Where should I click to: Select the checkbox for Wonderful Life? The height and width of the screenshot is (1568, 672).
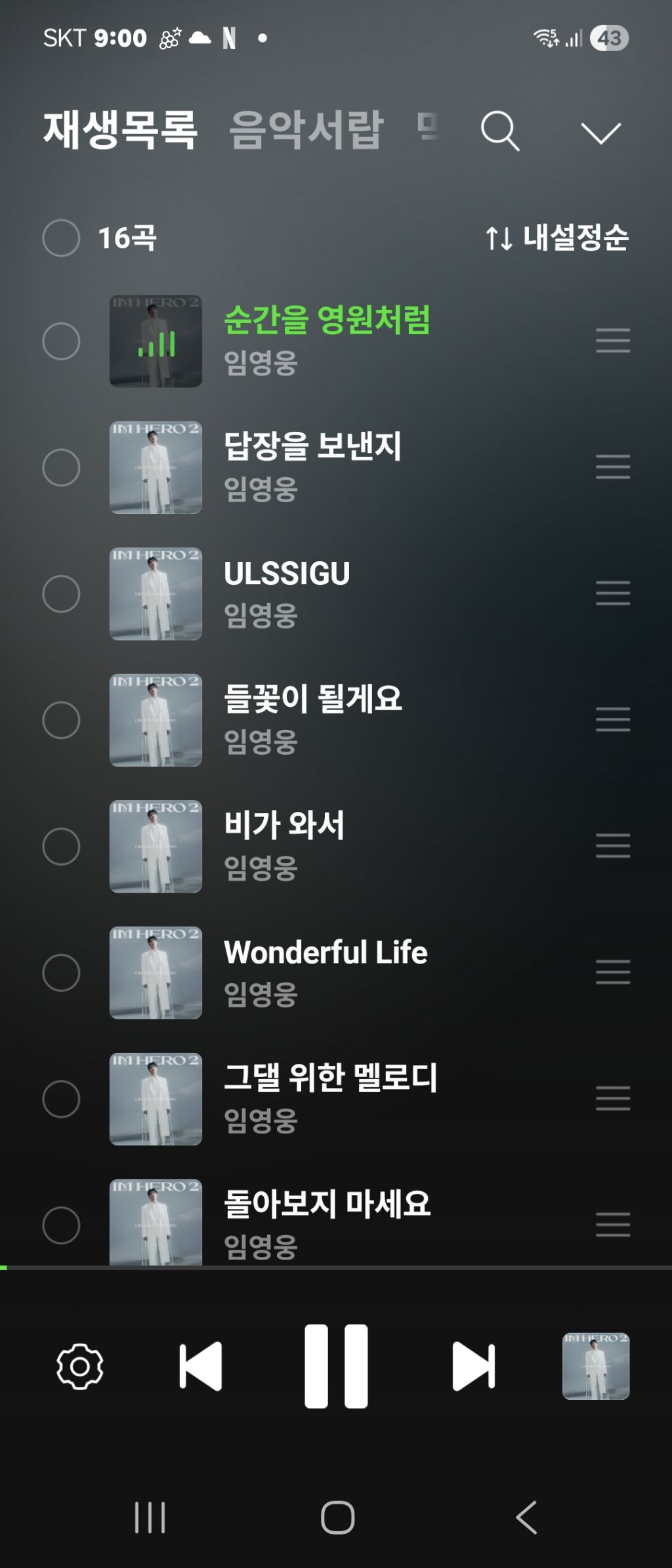click(x=61, y=972)
